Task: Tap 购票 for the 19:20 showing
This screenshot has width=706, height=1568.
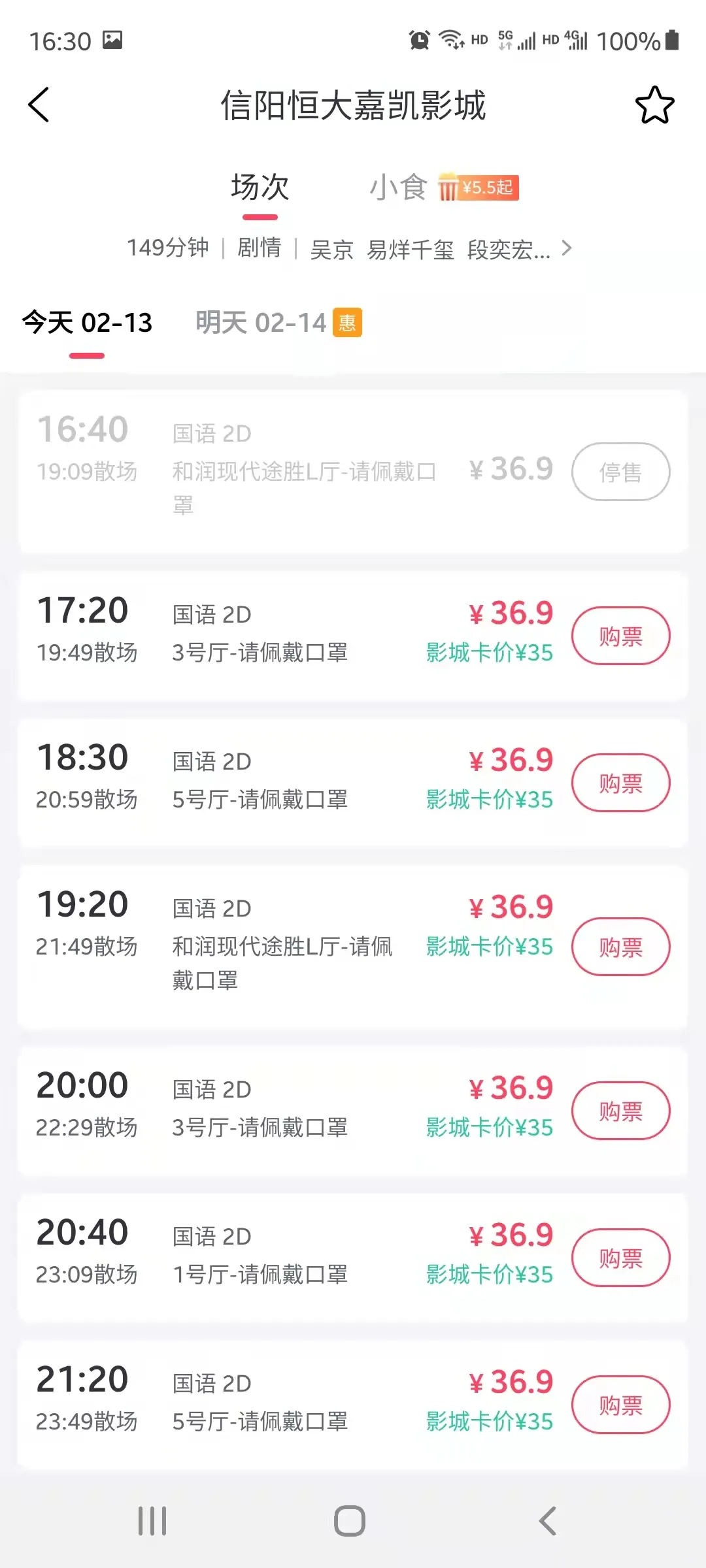Action: 620,947
